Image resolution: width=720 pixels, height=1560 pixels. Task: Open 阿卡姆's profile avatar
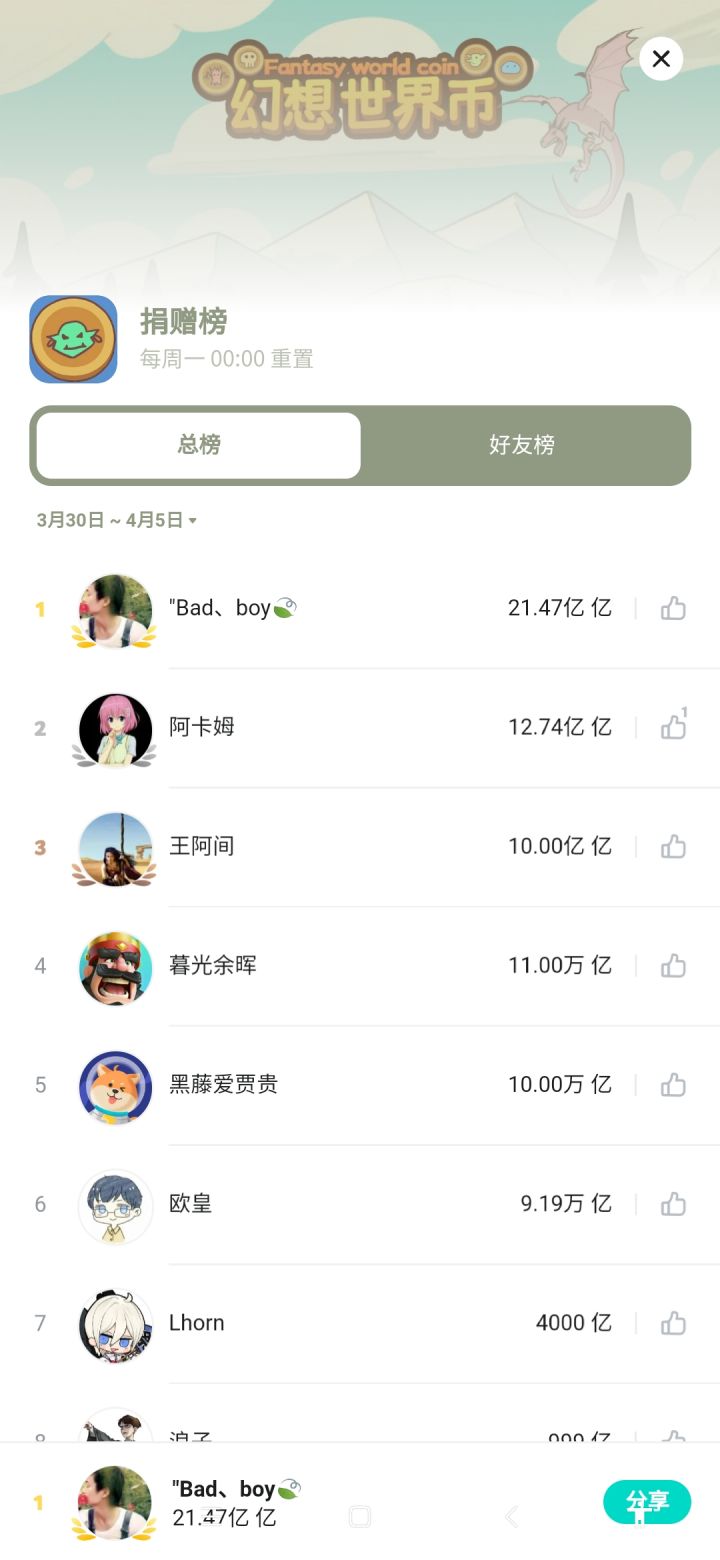pyautogui.click(x=116, y=729)
